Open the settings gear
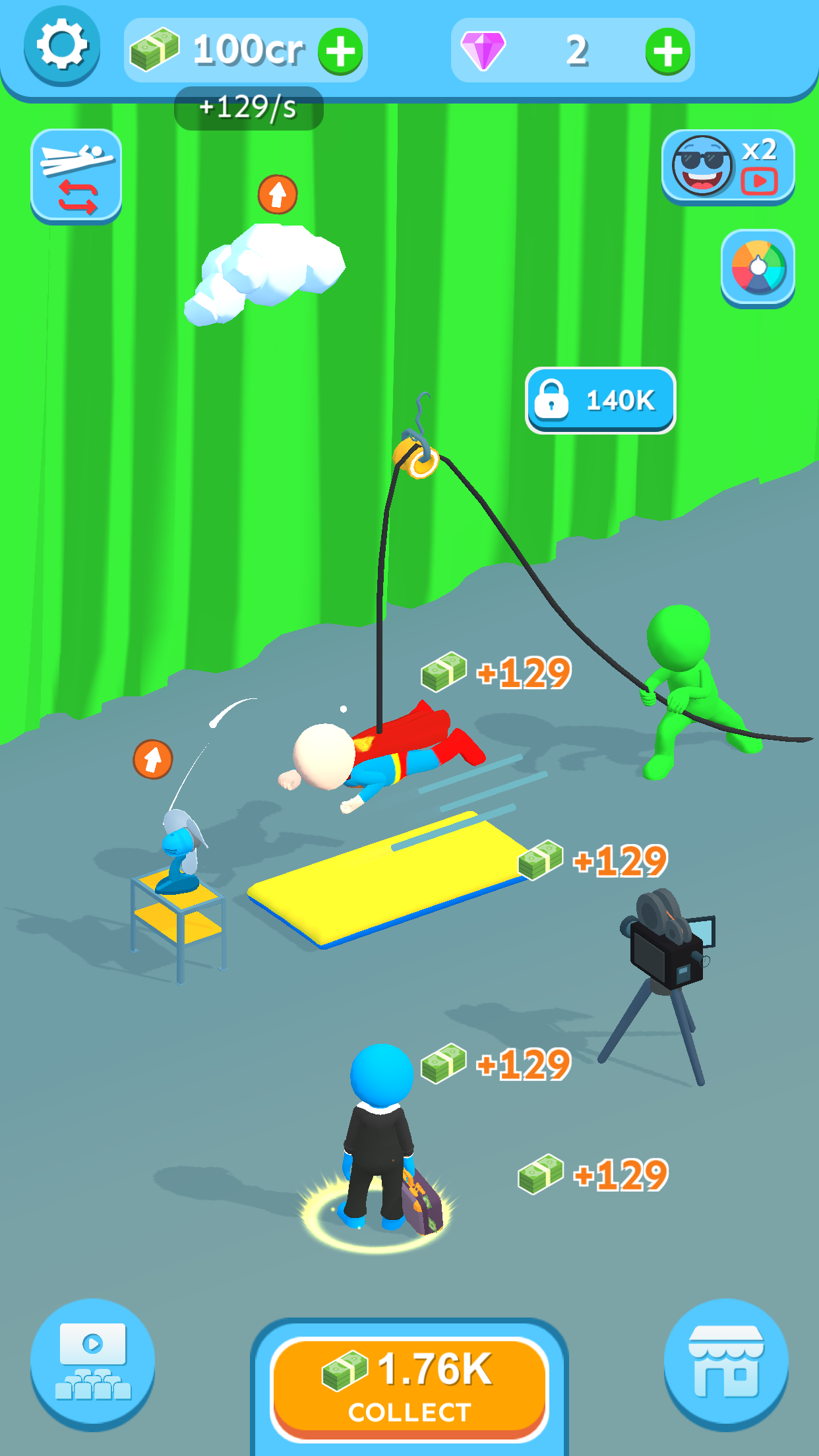The width and height of the screenshot is (819, 1456). coord(62,45)
